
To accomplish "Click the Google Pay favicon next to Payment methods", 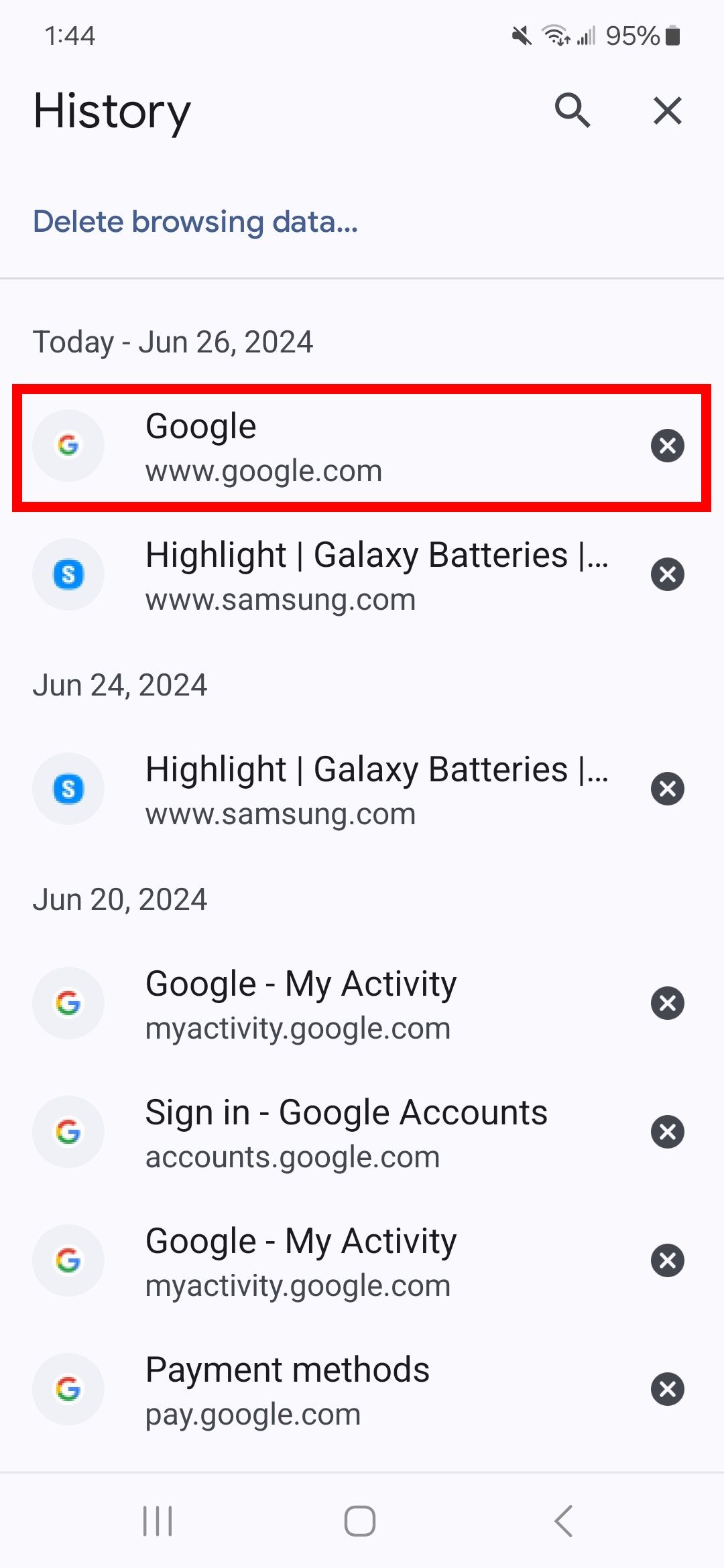I will pyautogui.click(x=68, y=1389).
